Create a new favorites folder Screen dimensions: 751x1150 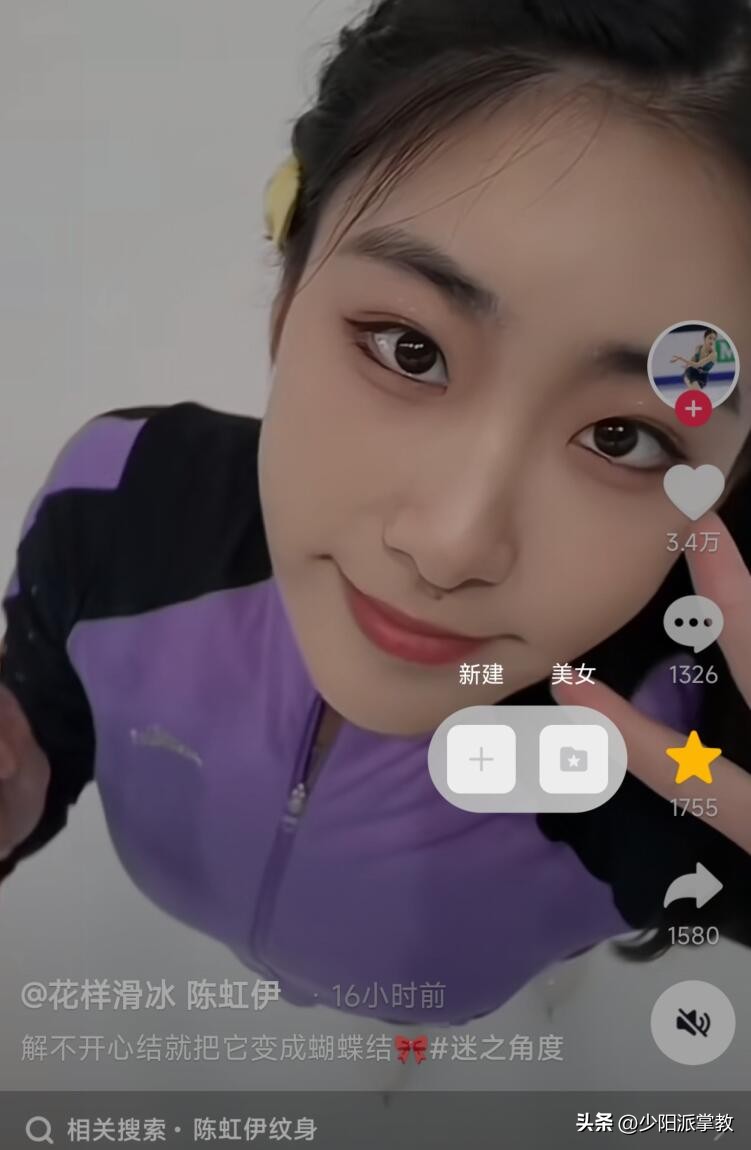pyautogui.click(x=481, y=759)
